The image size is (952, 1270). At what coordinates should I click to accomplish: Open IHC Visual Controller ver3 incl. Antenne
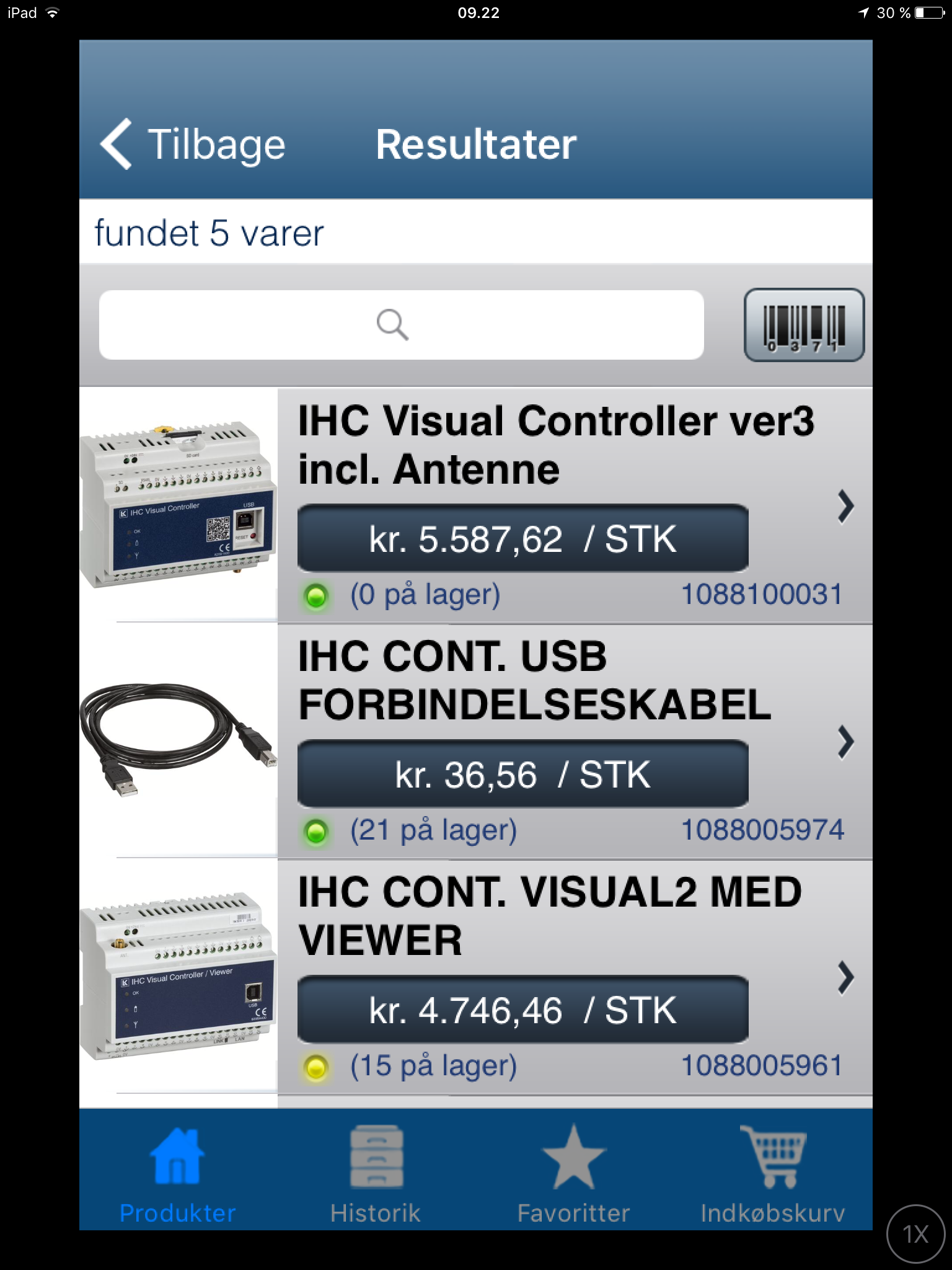(555, 445)
